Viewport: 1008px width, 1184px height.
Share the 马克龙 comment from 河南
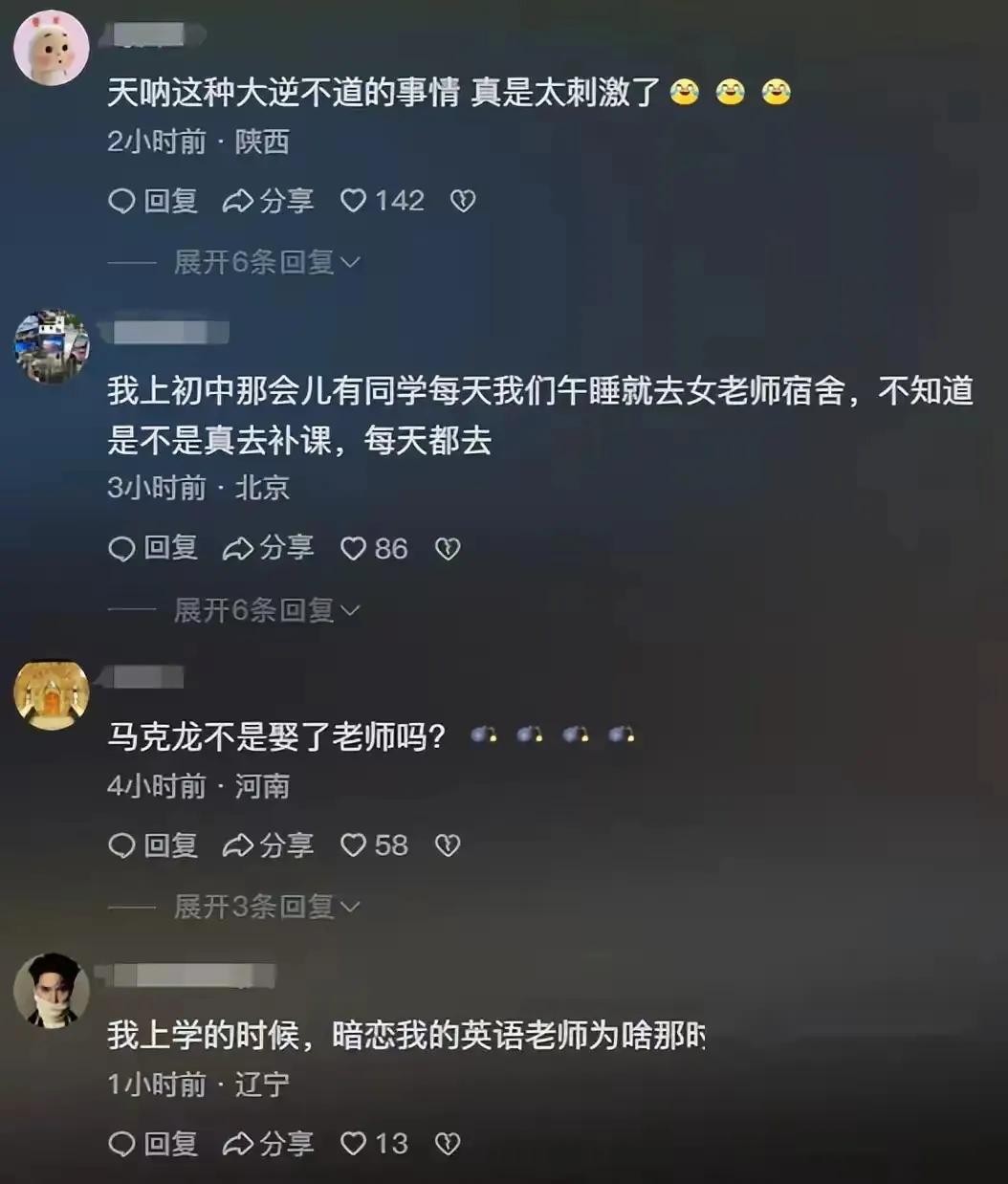coord(269,845)
